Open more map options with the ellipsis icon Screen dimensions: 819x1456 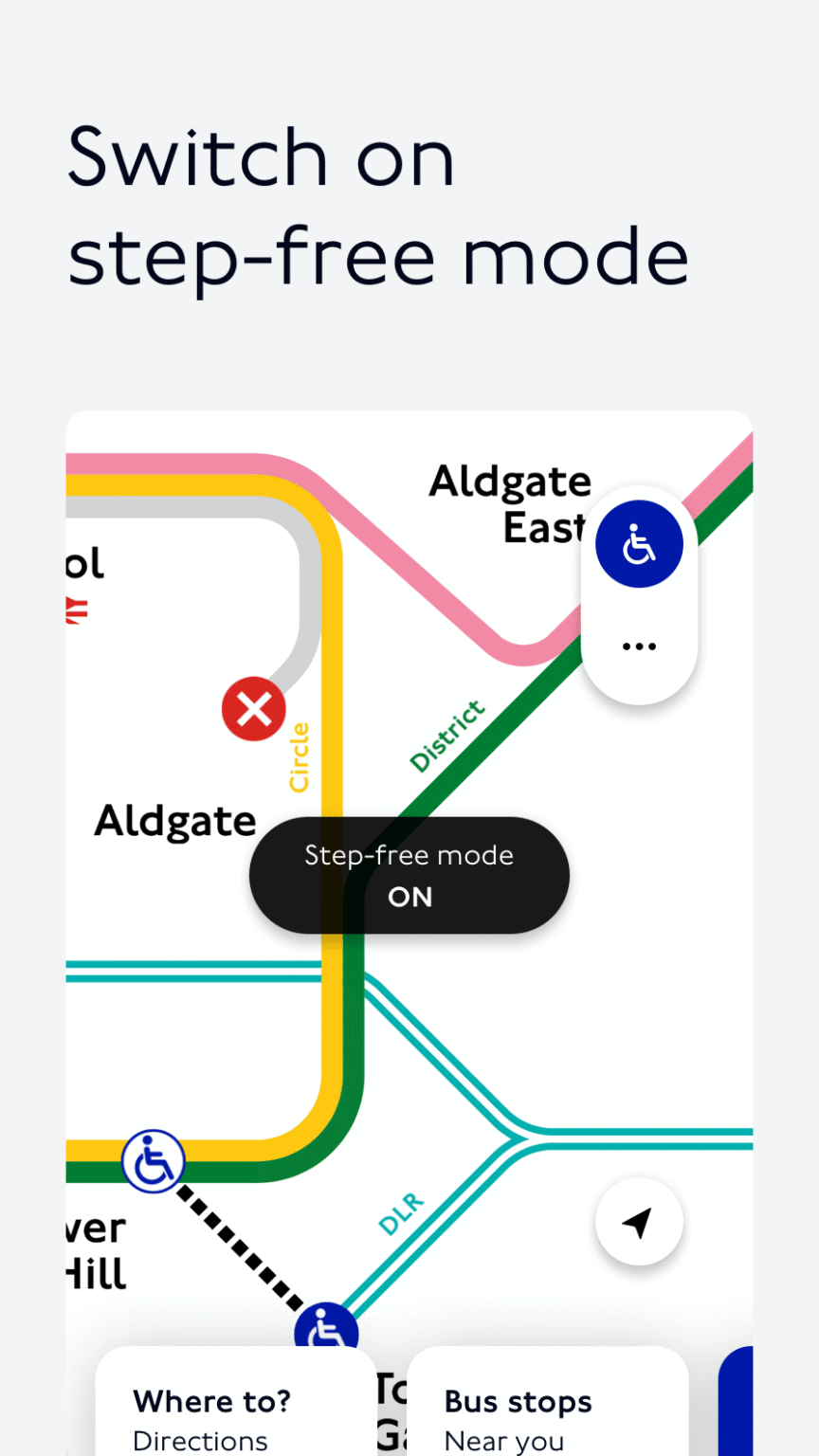[639, 646]
